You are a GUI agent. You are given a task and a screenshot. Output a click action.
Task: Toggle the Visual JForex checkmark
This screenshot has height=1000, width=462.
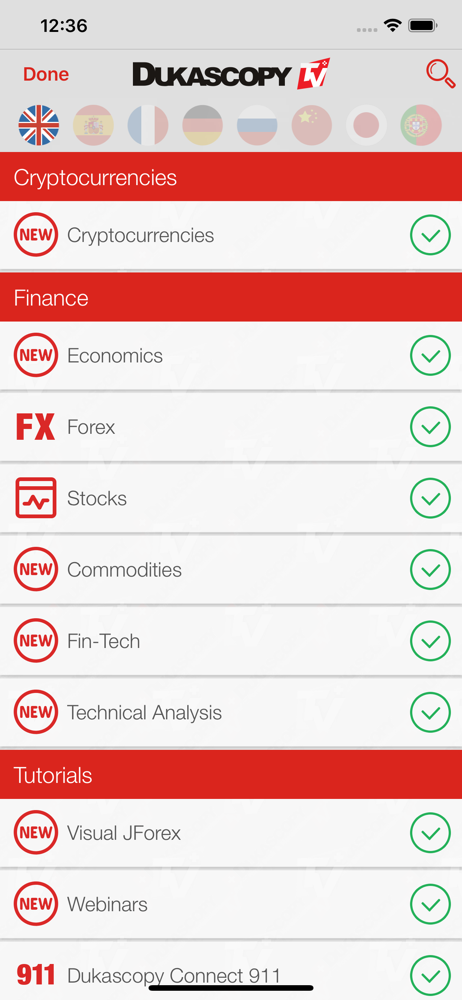click(430, 833)
